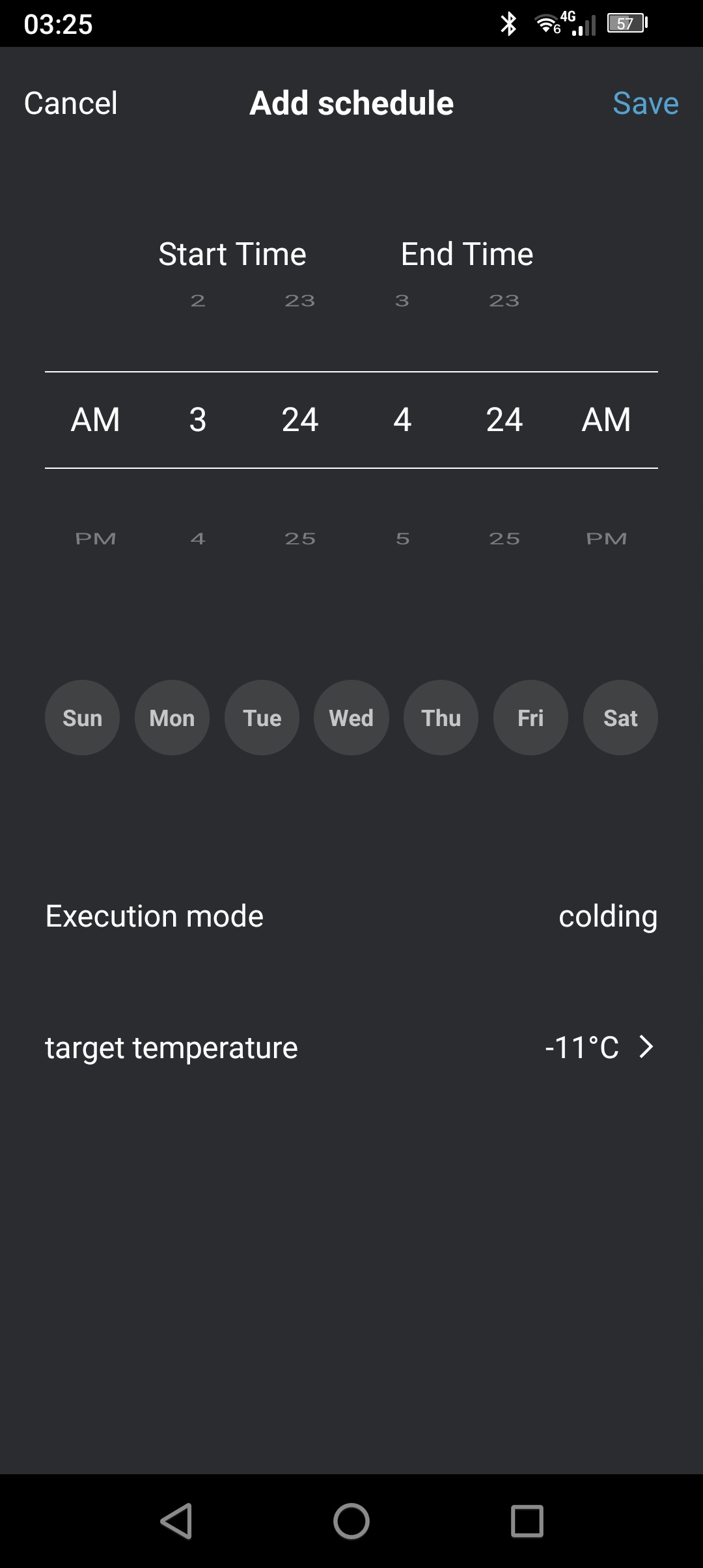Enable the Wed day chip
This screenshot has height=1568, width=703.
coord(351,718)
